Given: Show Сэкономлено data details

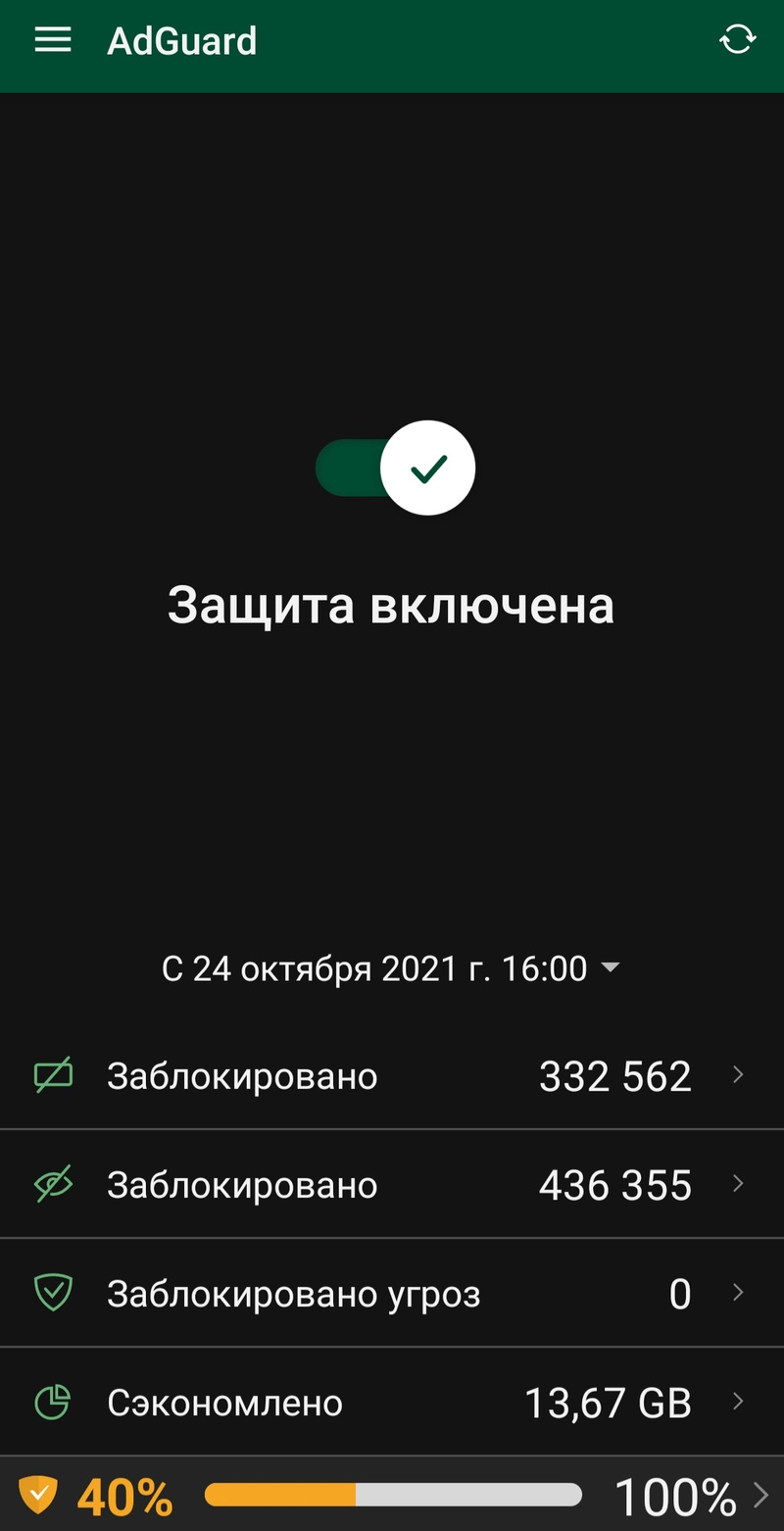Looking at the screenshot, I should (x=392, y=1403).
